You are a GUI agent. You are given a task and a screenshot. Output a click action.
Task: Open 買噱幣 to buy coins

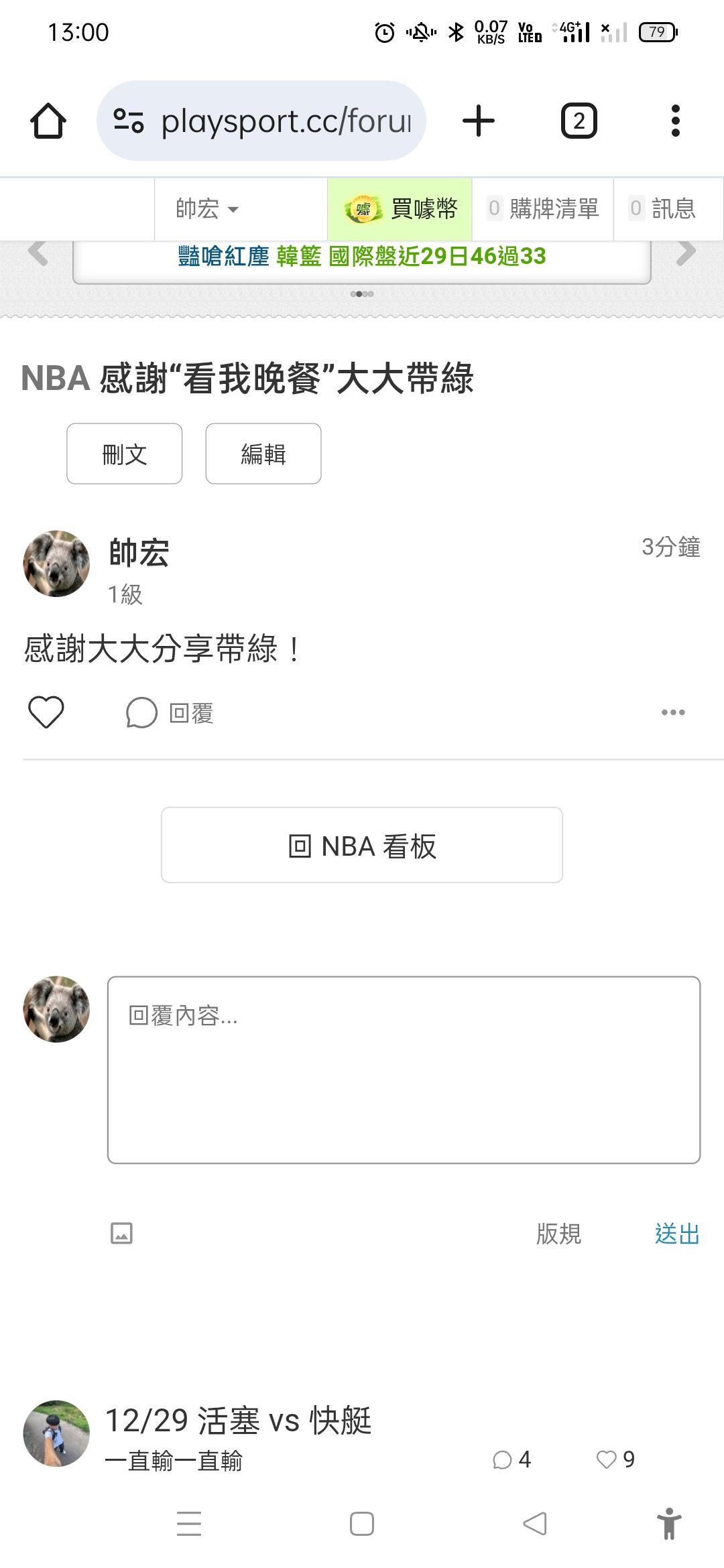click(400, 209)
